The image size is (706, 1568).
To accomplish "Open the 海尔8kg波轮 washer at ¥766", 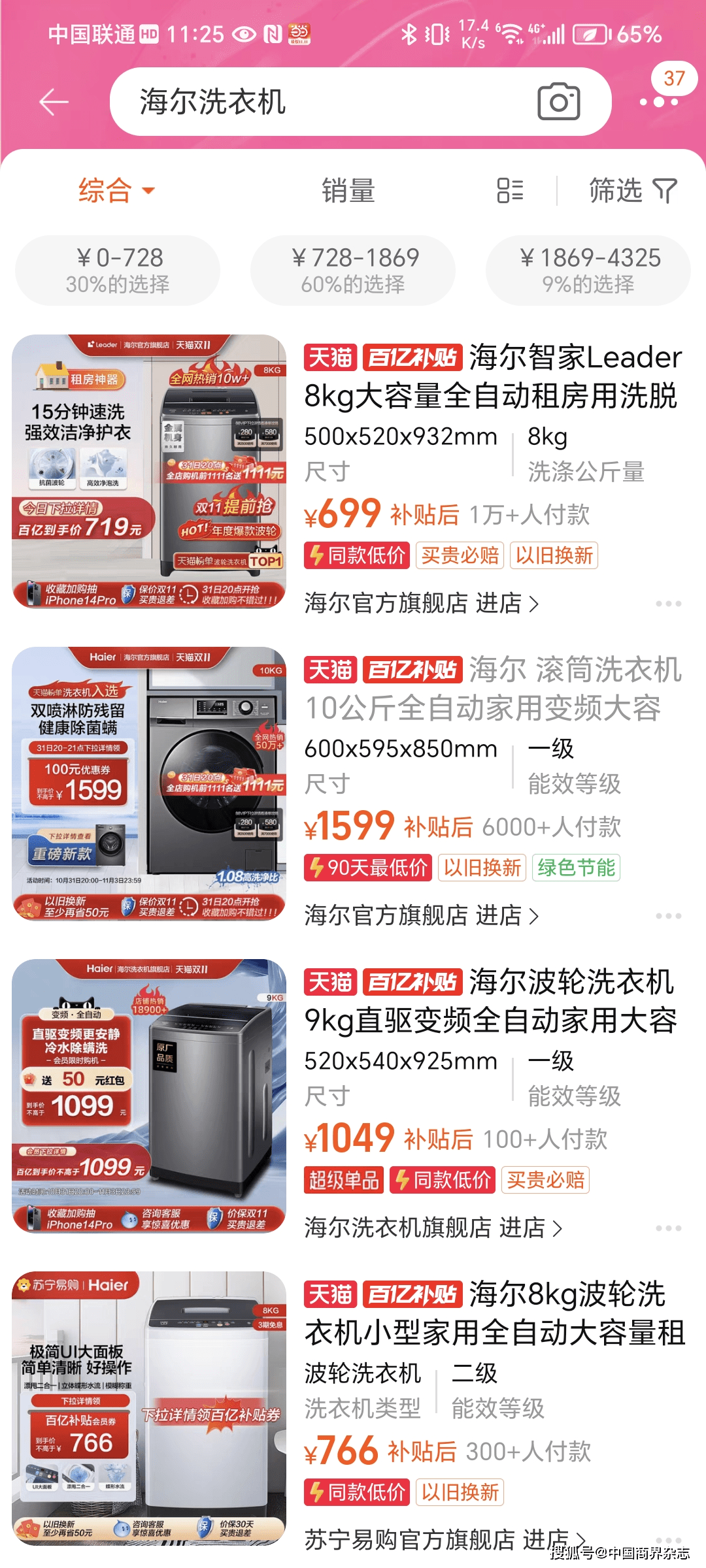I will click(492, 1314).
